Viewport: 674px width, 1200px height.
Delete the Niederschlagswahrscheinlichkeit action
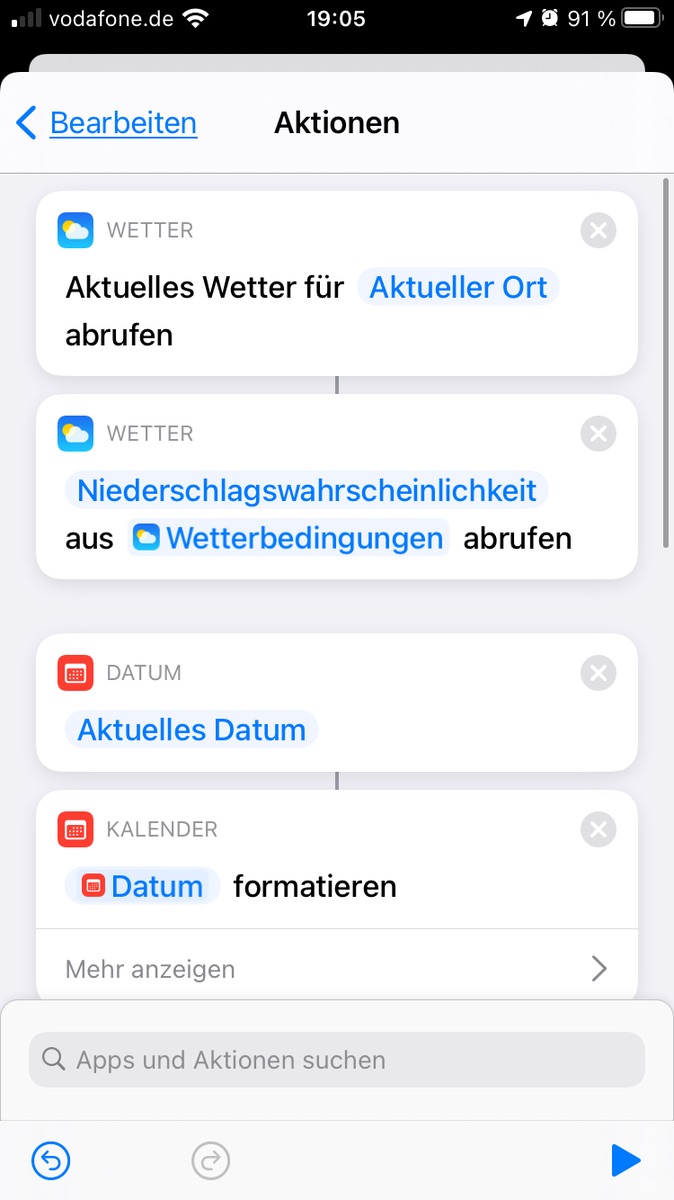pyautogui.click(x=598, y=434)
